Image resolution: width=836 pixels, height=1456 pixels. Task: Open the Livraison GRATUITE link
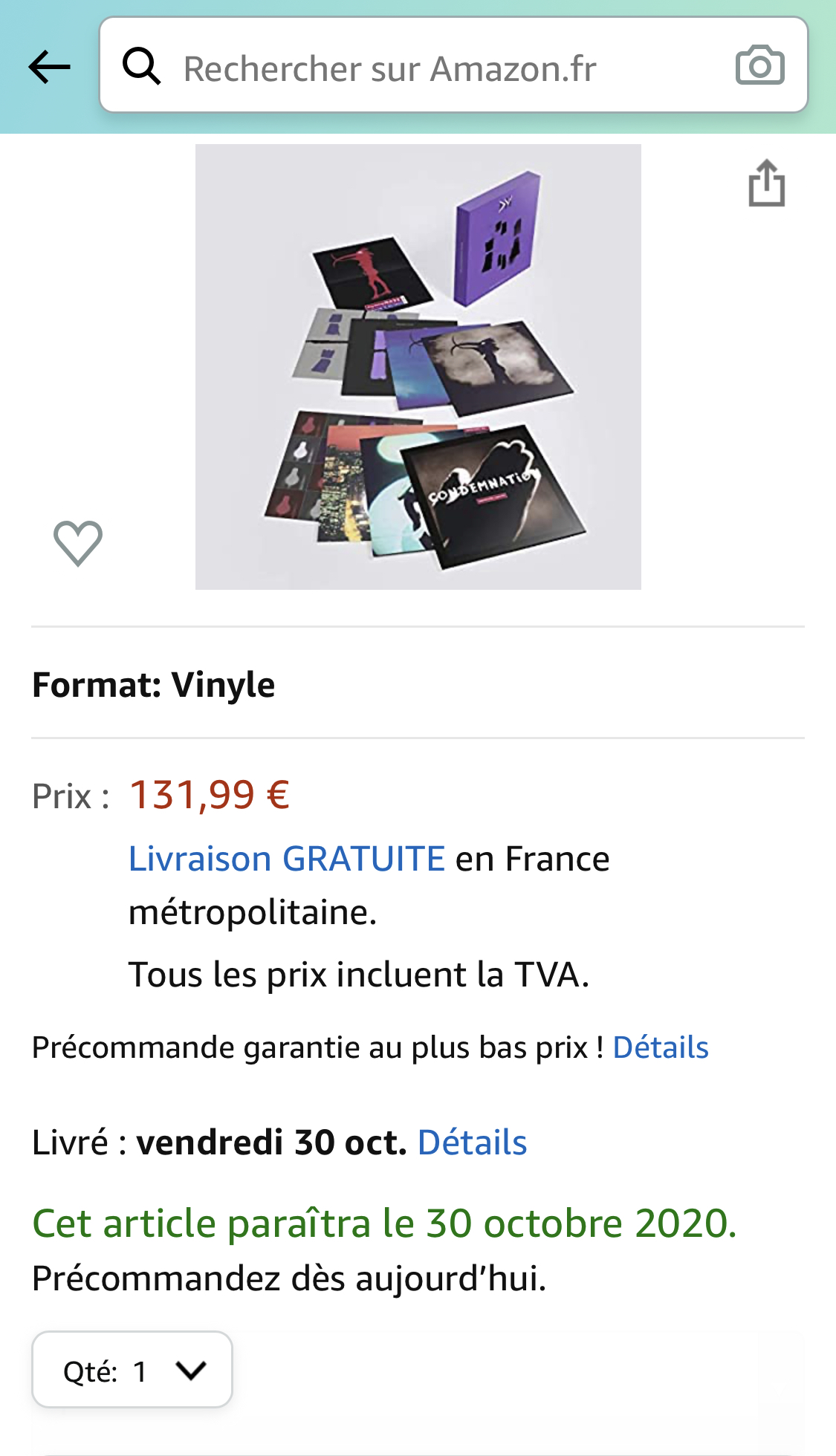tap(287, 859)
